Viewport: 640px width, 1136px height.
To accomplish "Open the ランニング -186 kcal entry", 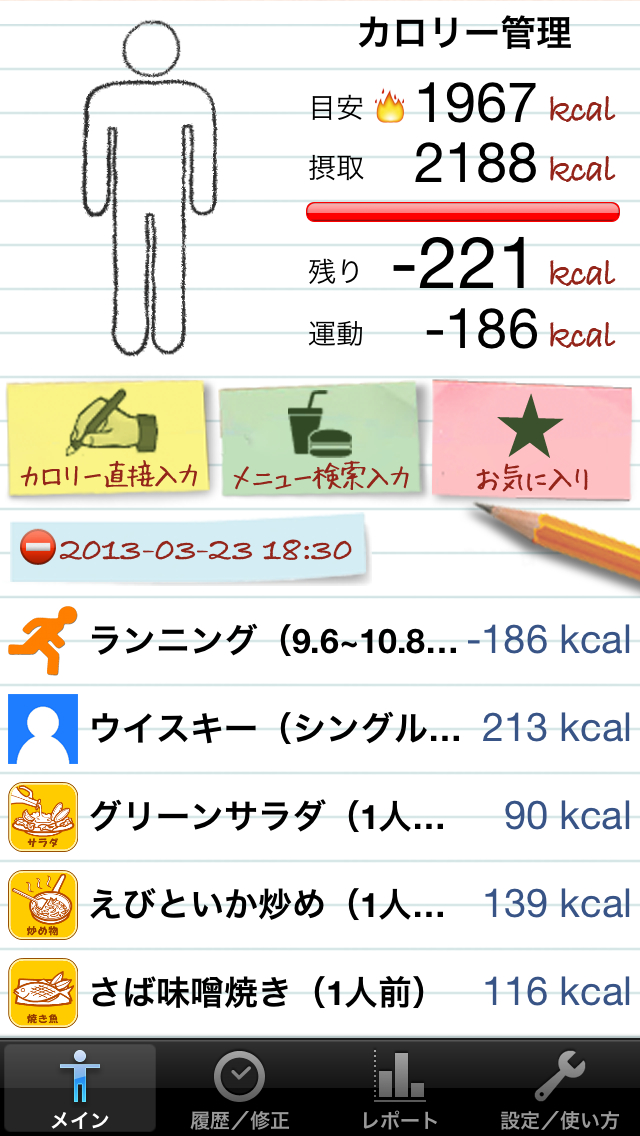I will tap(320, 640).
